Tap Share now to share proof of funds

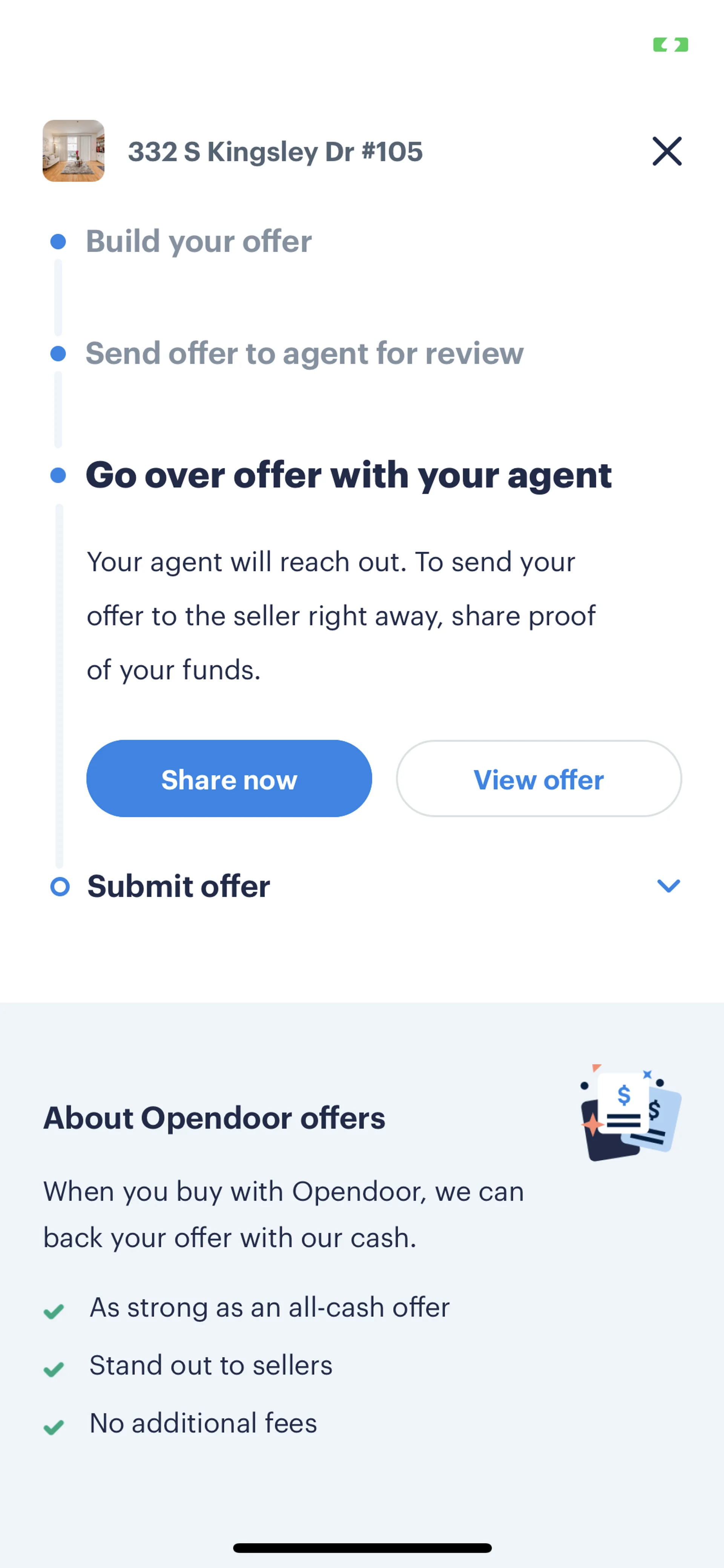coord(229,779)
